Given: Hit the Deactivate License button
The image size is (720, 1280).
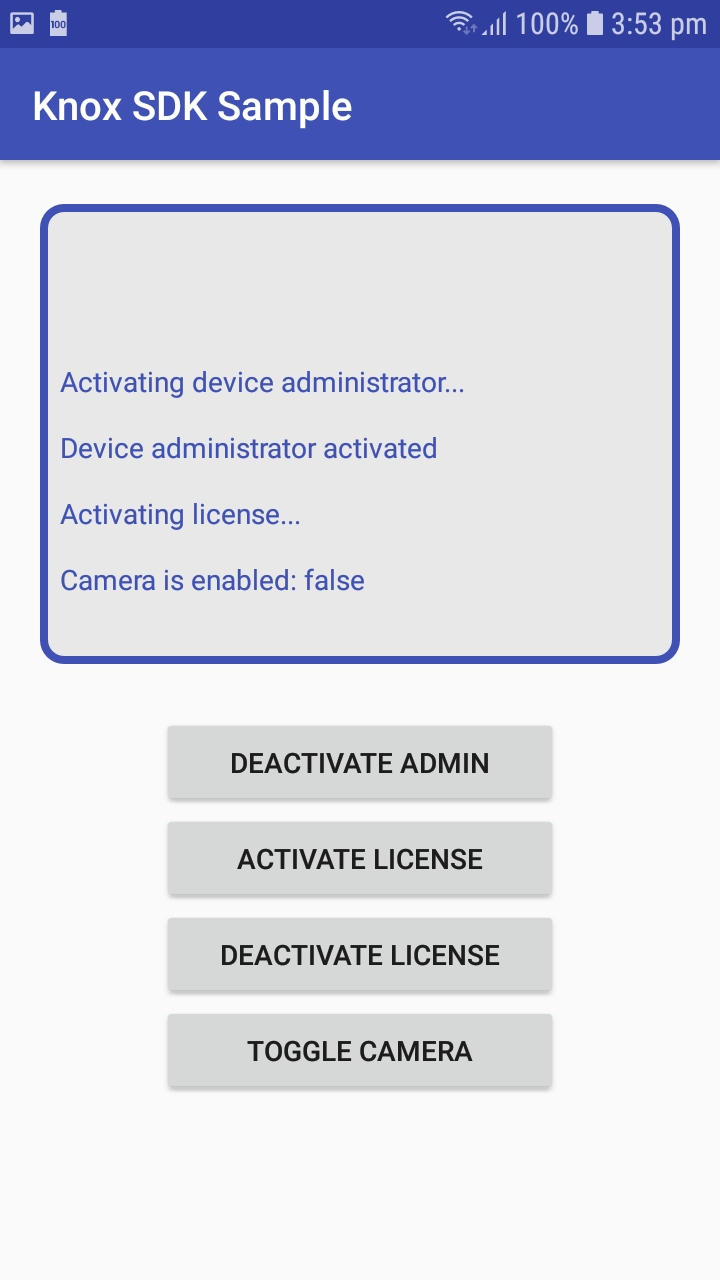Looking at the screenshot, I should click(x=360, y=955).
